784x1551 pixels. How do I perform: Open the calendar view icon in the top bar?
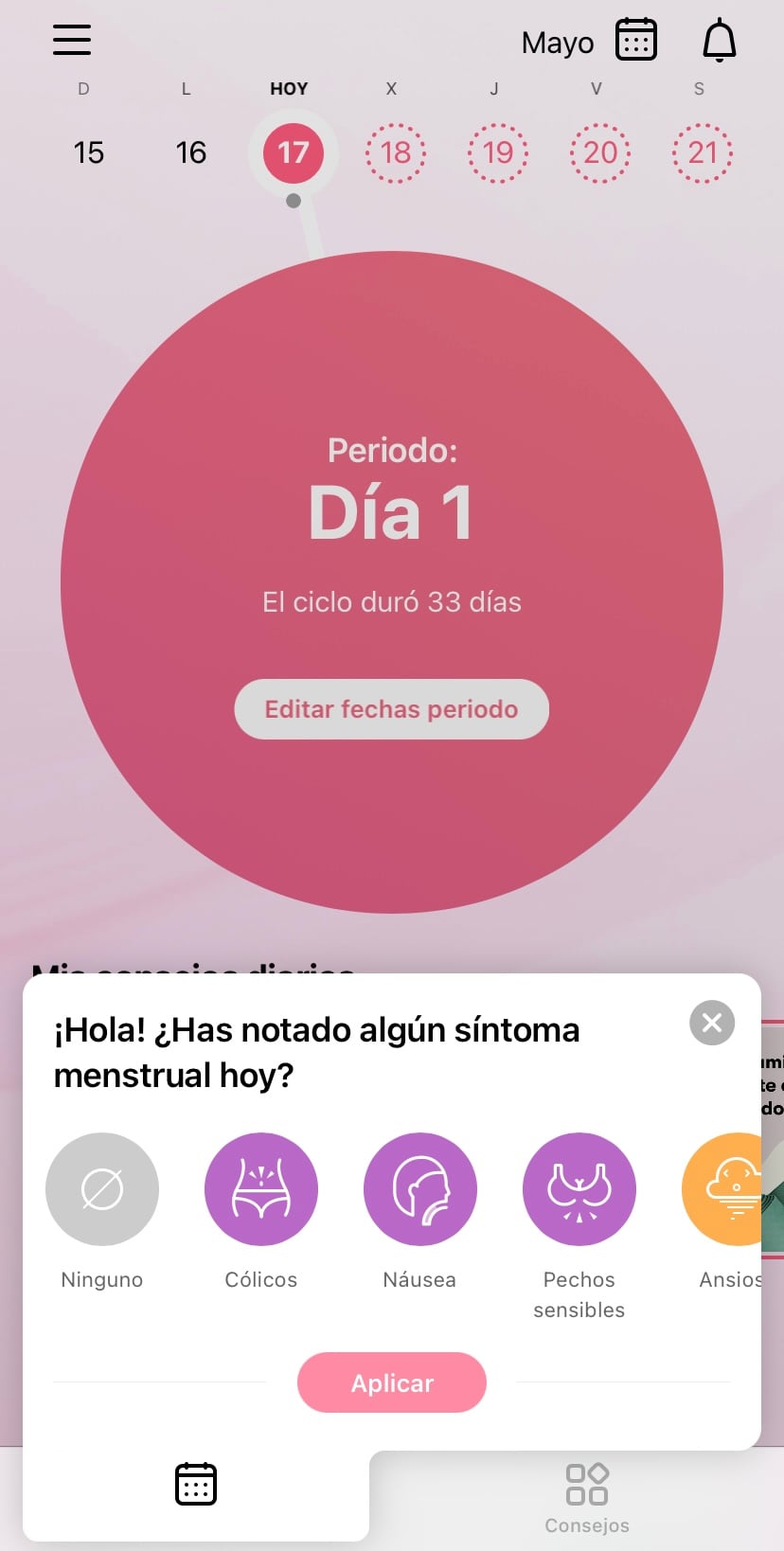pyautogui.click(x=635, y=39)
